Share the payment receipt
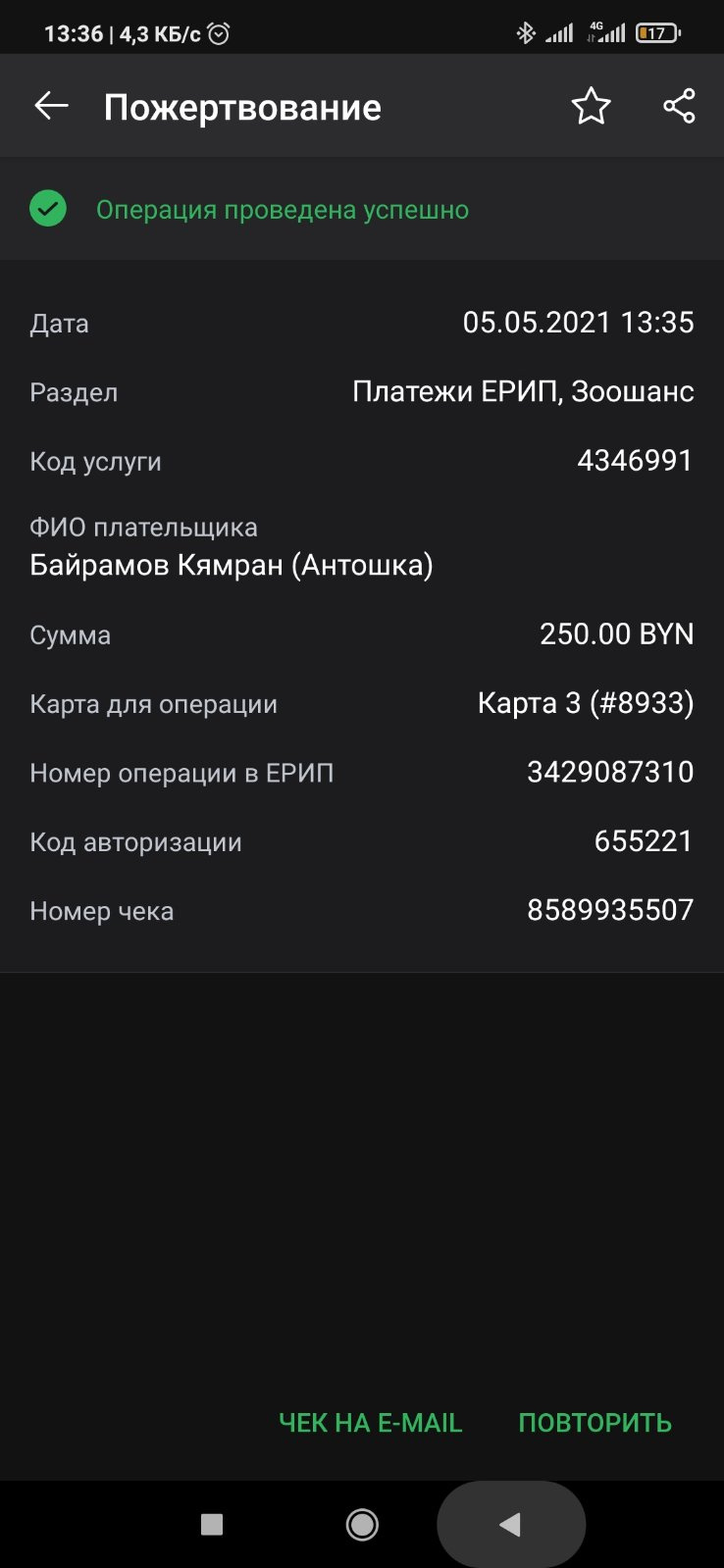724x1568 pixels. 679,106
